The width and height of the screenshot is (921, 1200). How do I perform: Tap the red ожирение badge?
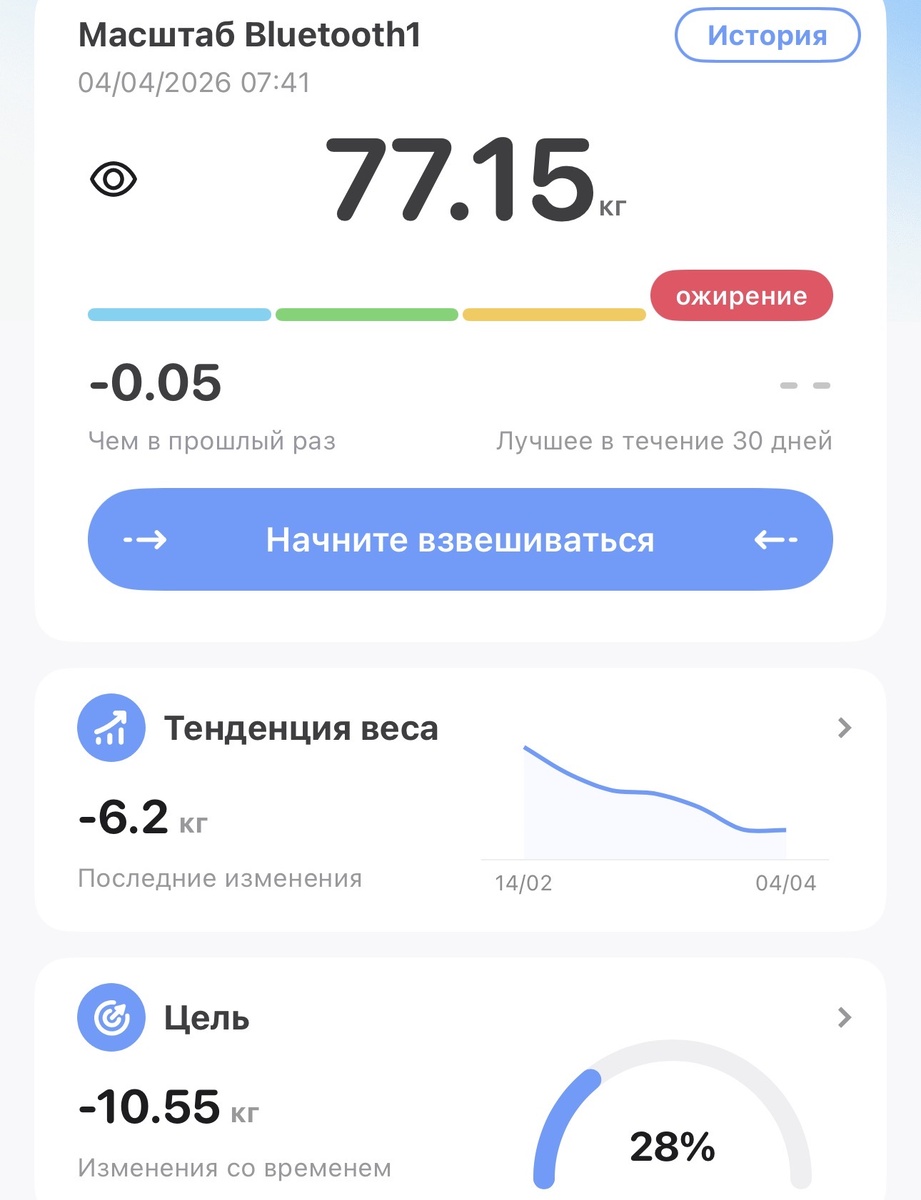tap(741, 296)
